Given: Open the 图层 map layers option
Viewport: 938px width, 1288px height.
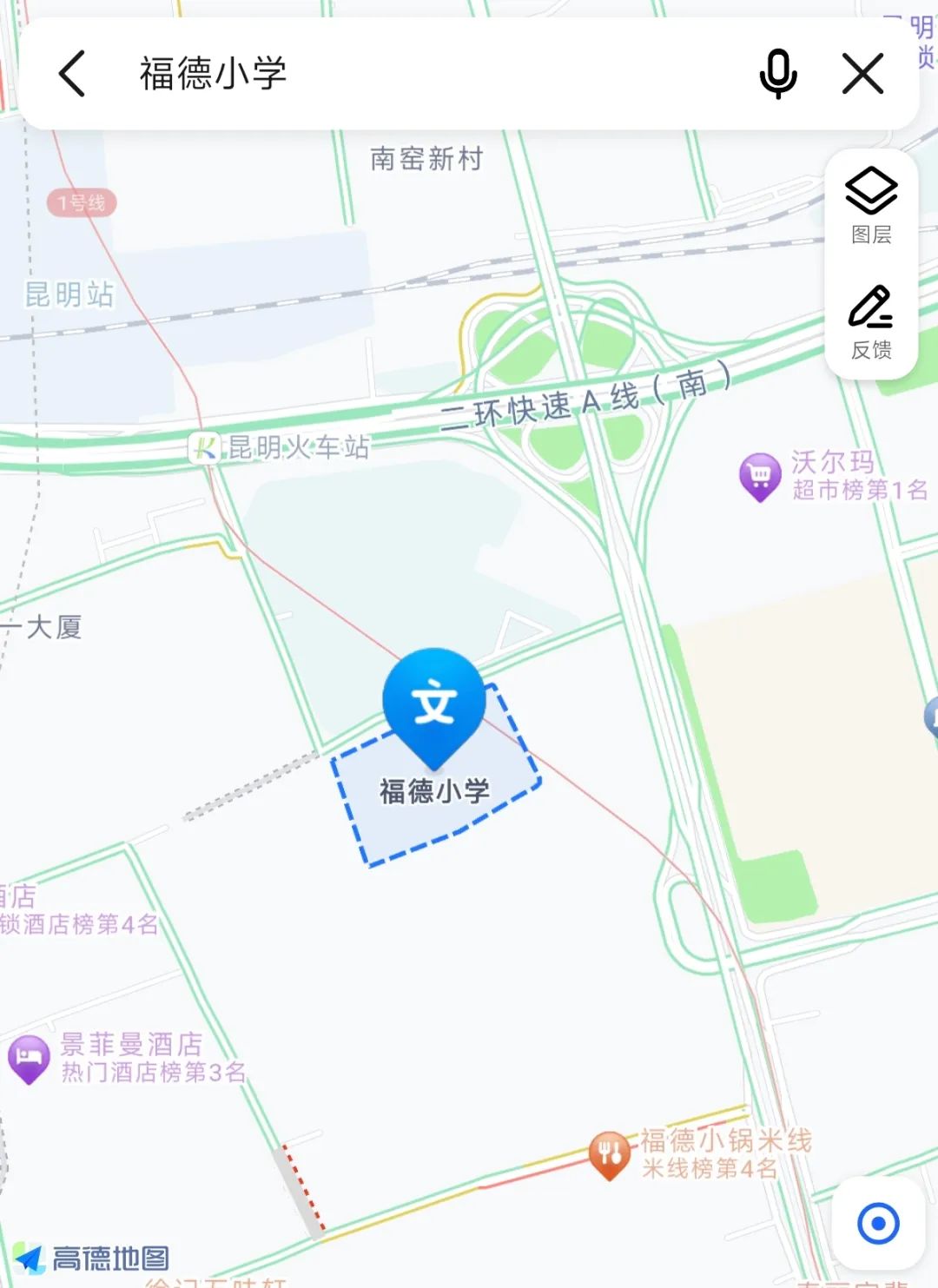Looking at the screenshot, I should click(871, 205).
